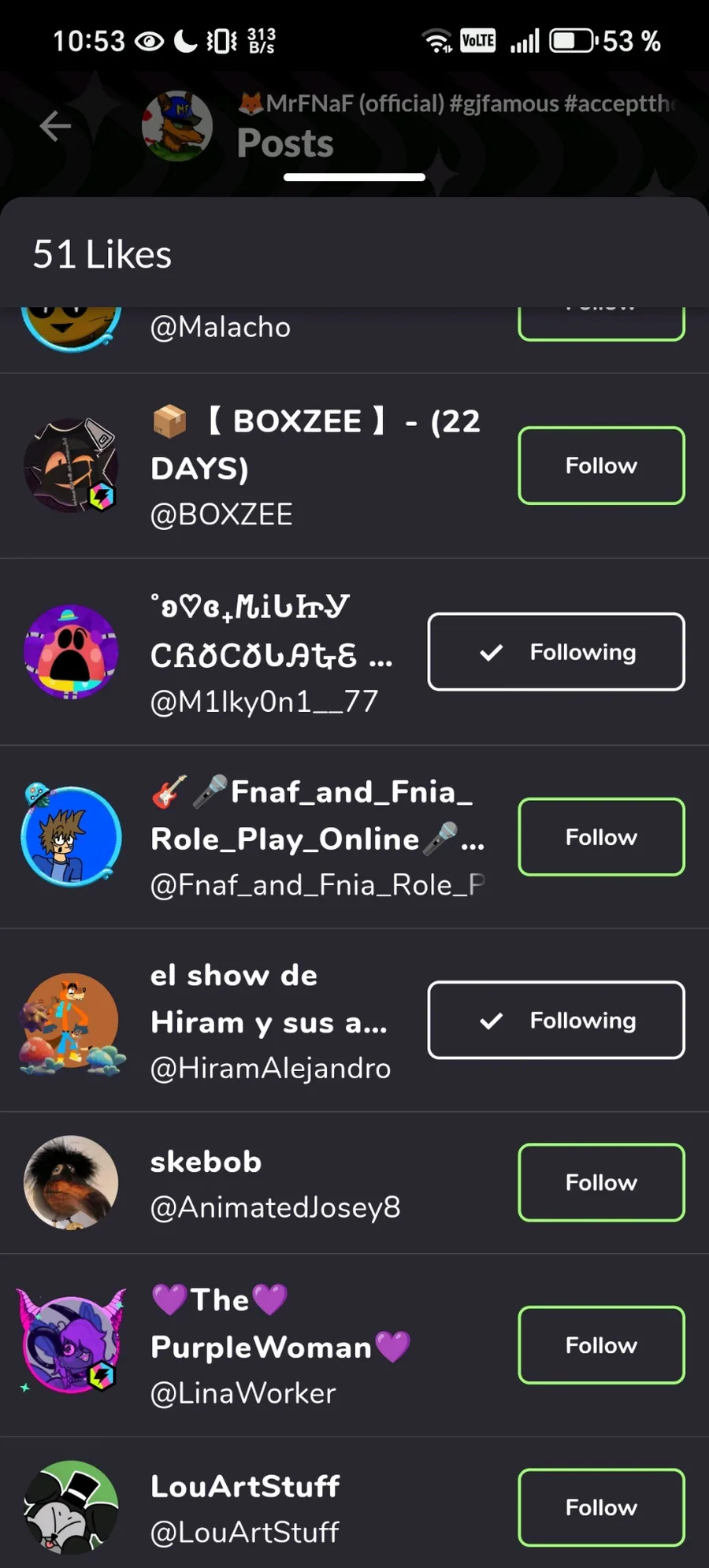Unfollow @M1lky0n1__77 via Following button
The image size is (709, 1568).
pyautogui.click(x=556, y=652)
